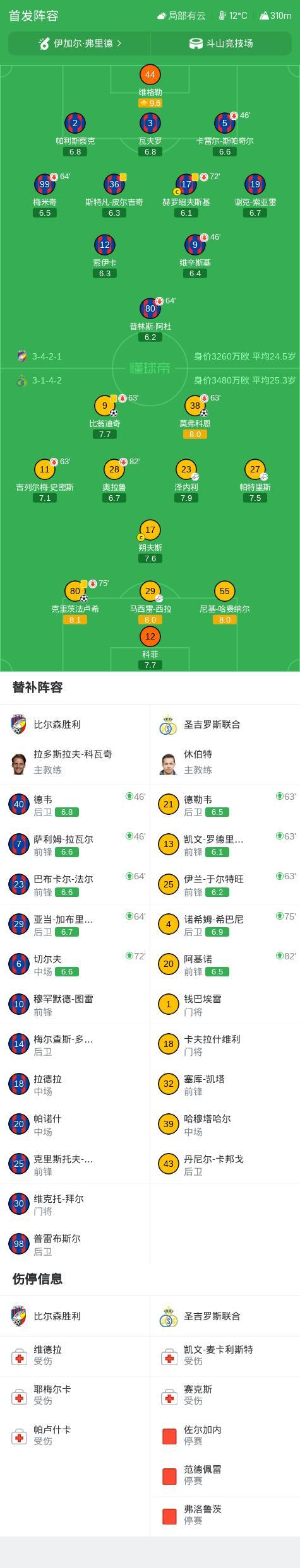
Task: View coach 休伯特 profile
Action: click(x=225, y=762)
